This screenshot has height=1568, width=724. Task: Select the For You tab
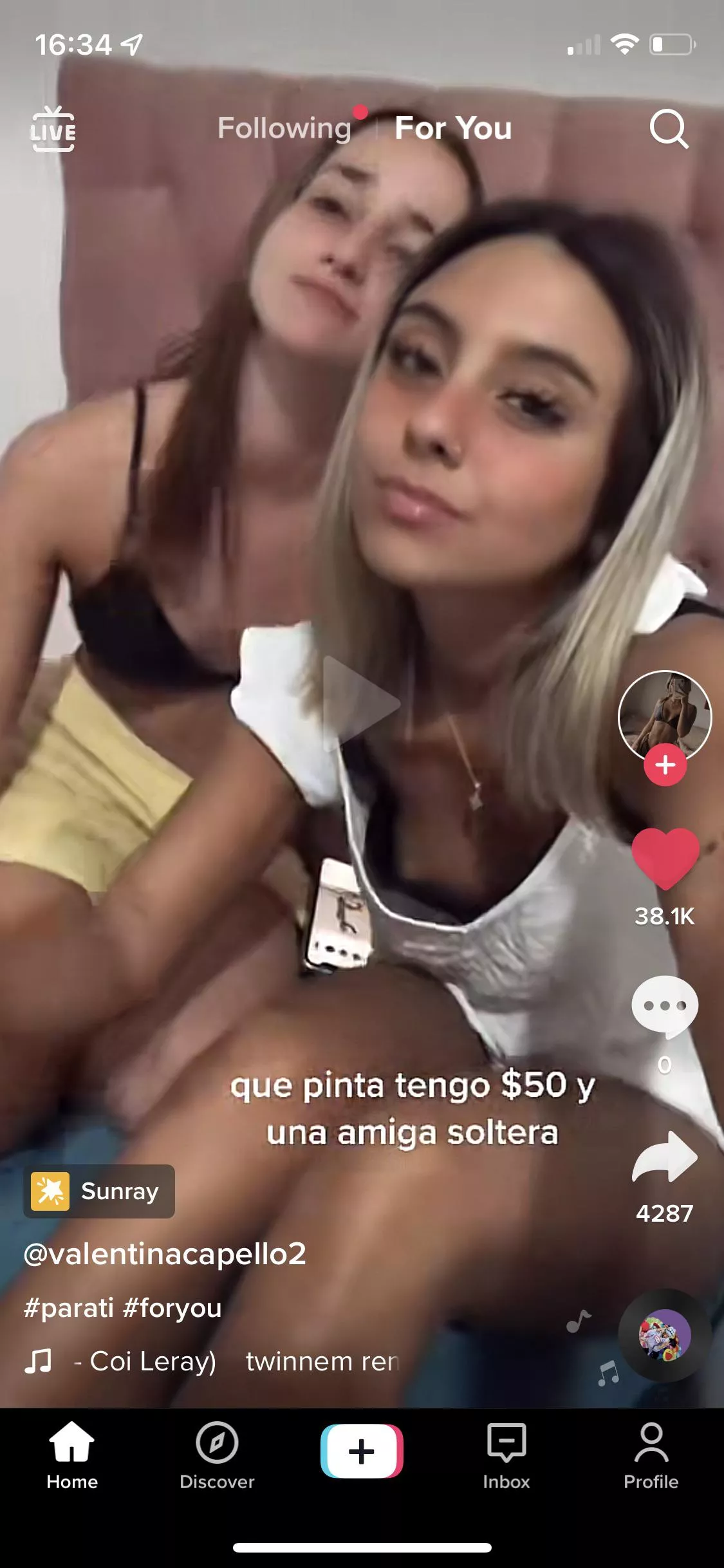[x=453, y=128]
